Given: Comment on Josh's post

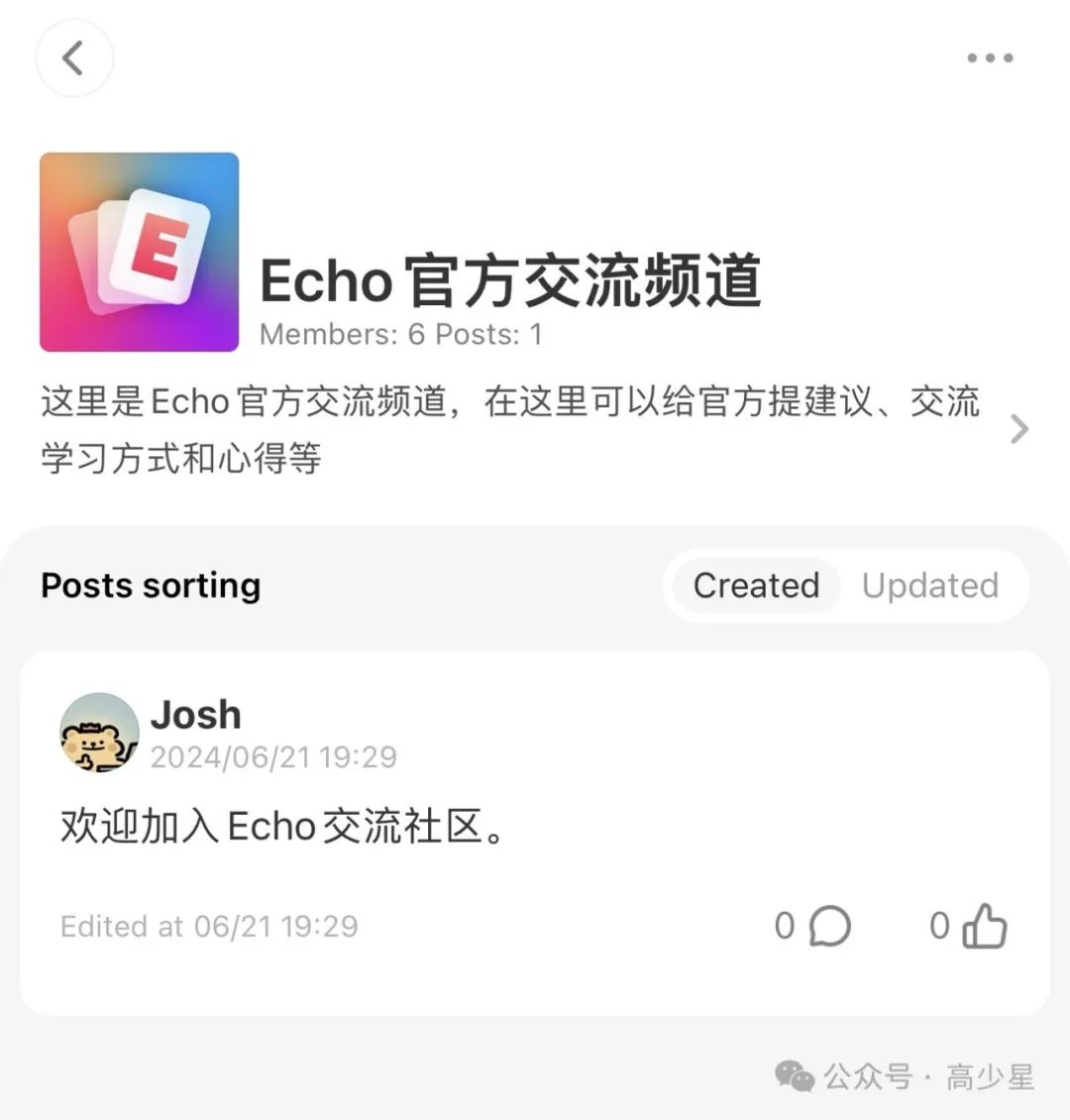Looking at the screenshot, I should tap(829, 927).
